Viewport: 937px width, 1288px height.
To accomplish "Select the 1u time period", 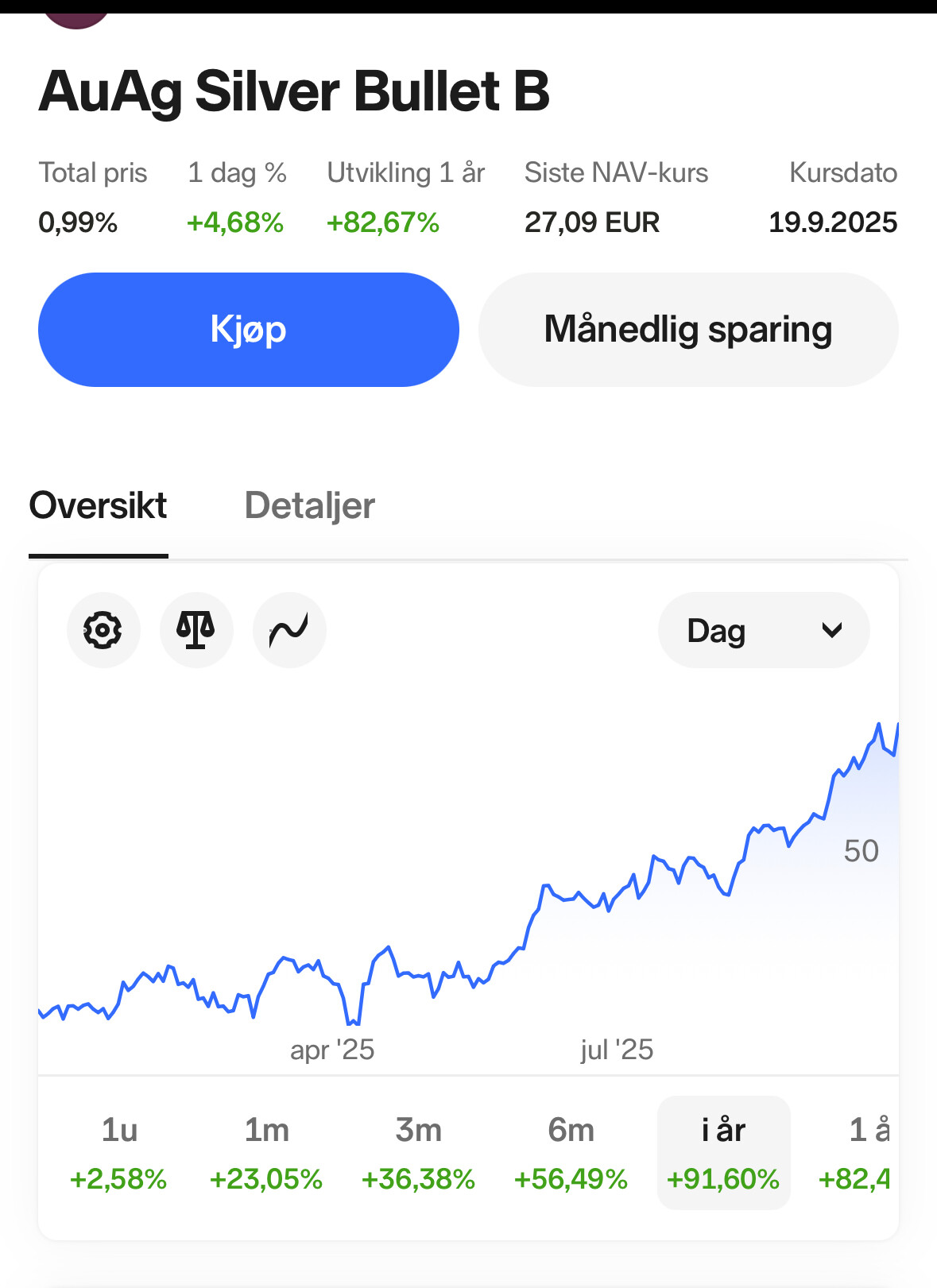I will [x=119, y=1152].
